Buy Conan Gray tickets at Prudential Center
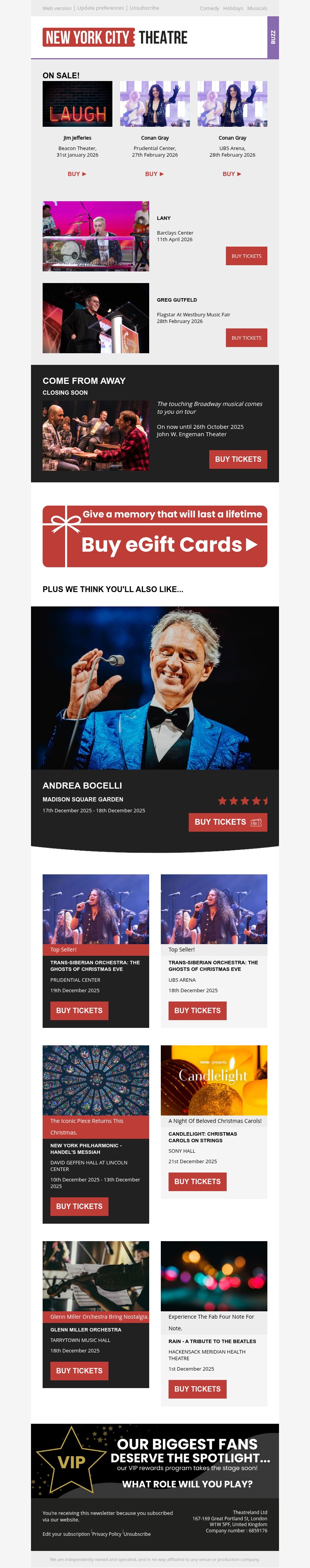Viewport: 310px width, 1568px height. (x=154, y=174)
